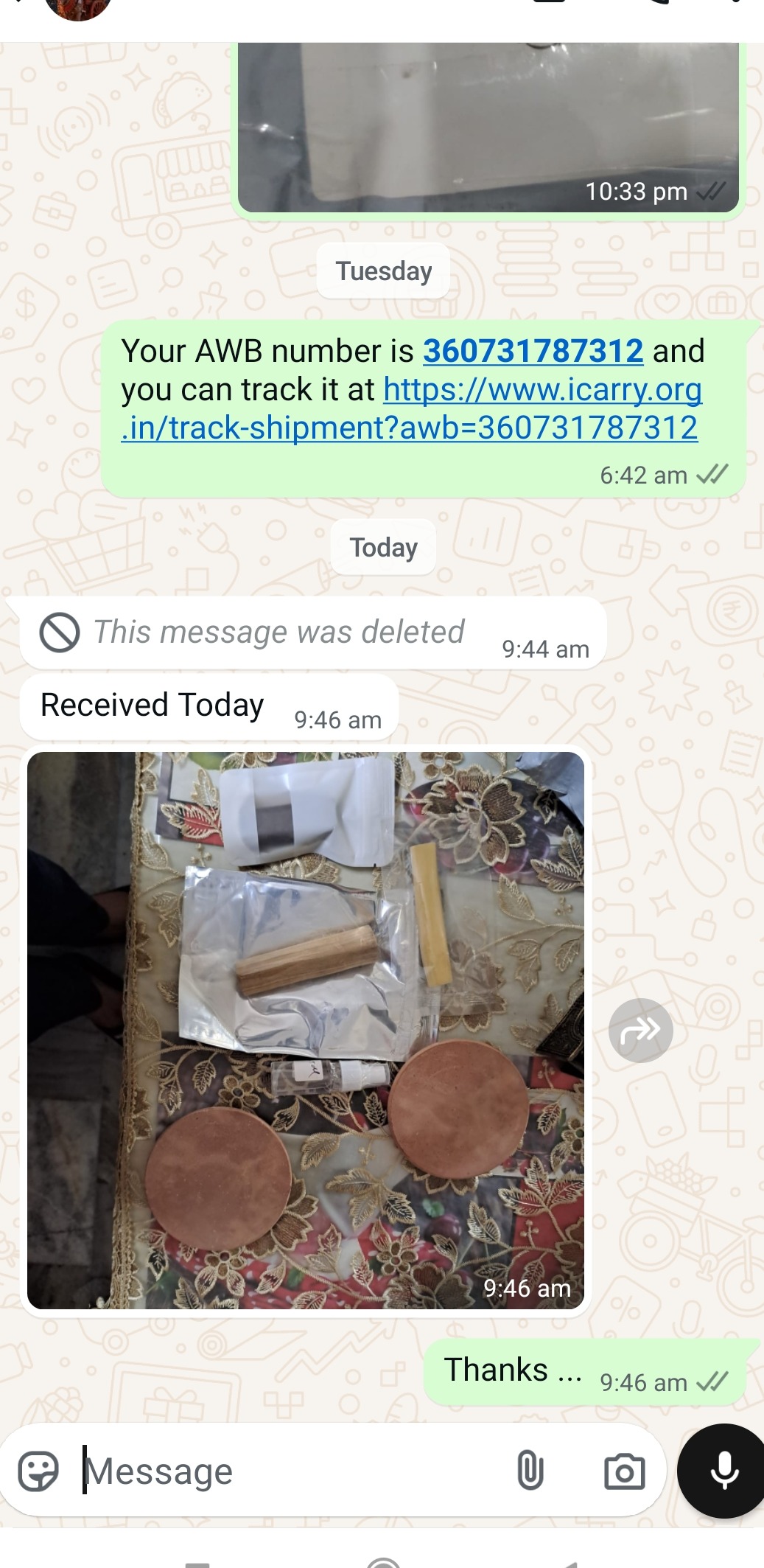Forward the received photo using arrow icon

640,1030
